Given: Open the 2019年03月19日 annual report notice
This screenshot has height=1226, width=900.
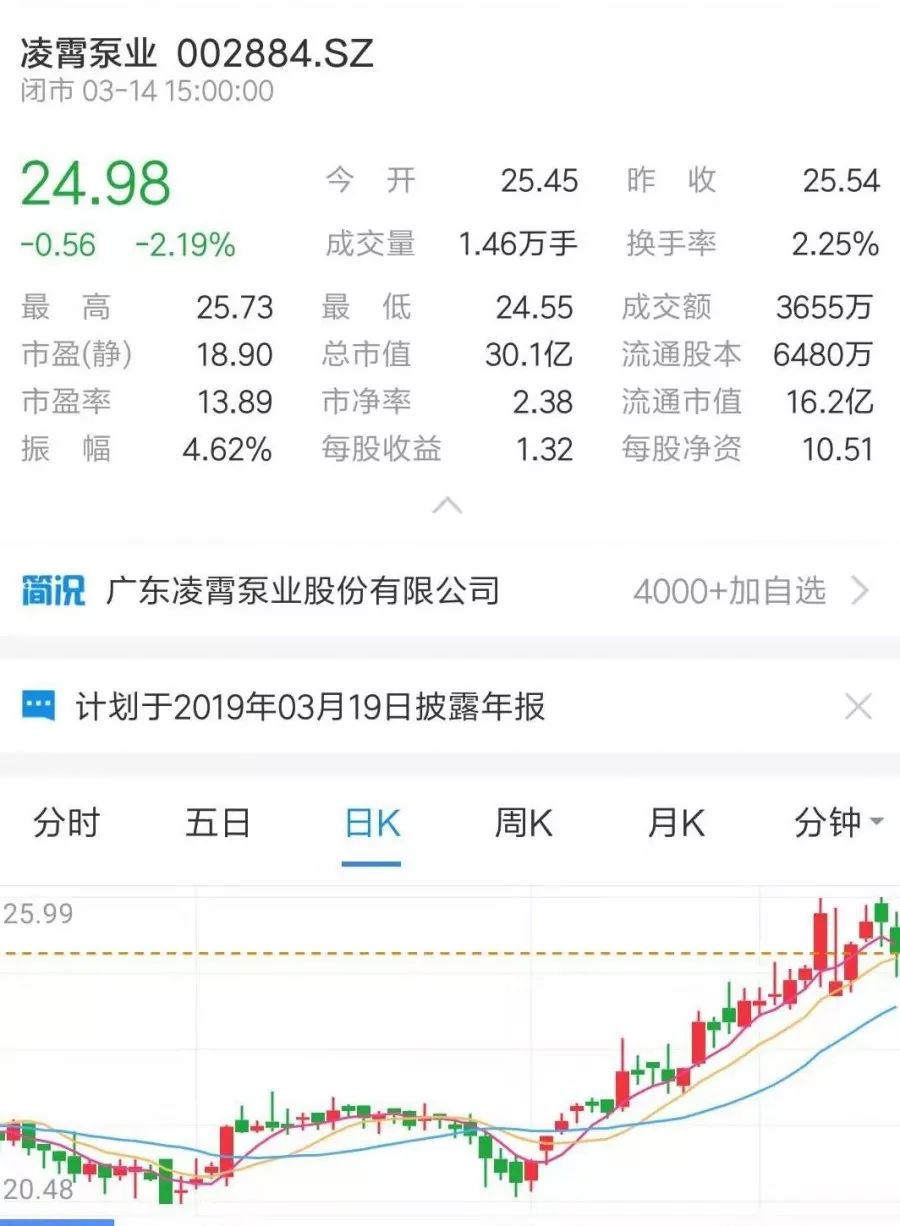Looking at the screenshot, I should (310, 706).
